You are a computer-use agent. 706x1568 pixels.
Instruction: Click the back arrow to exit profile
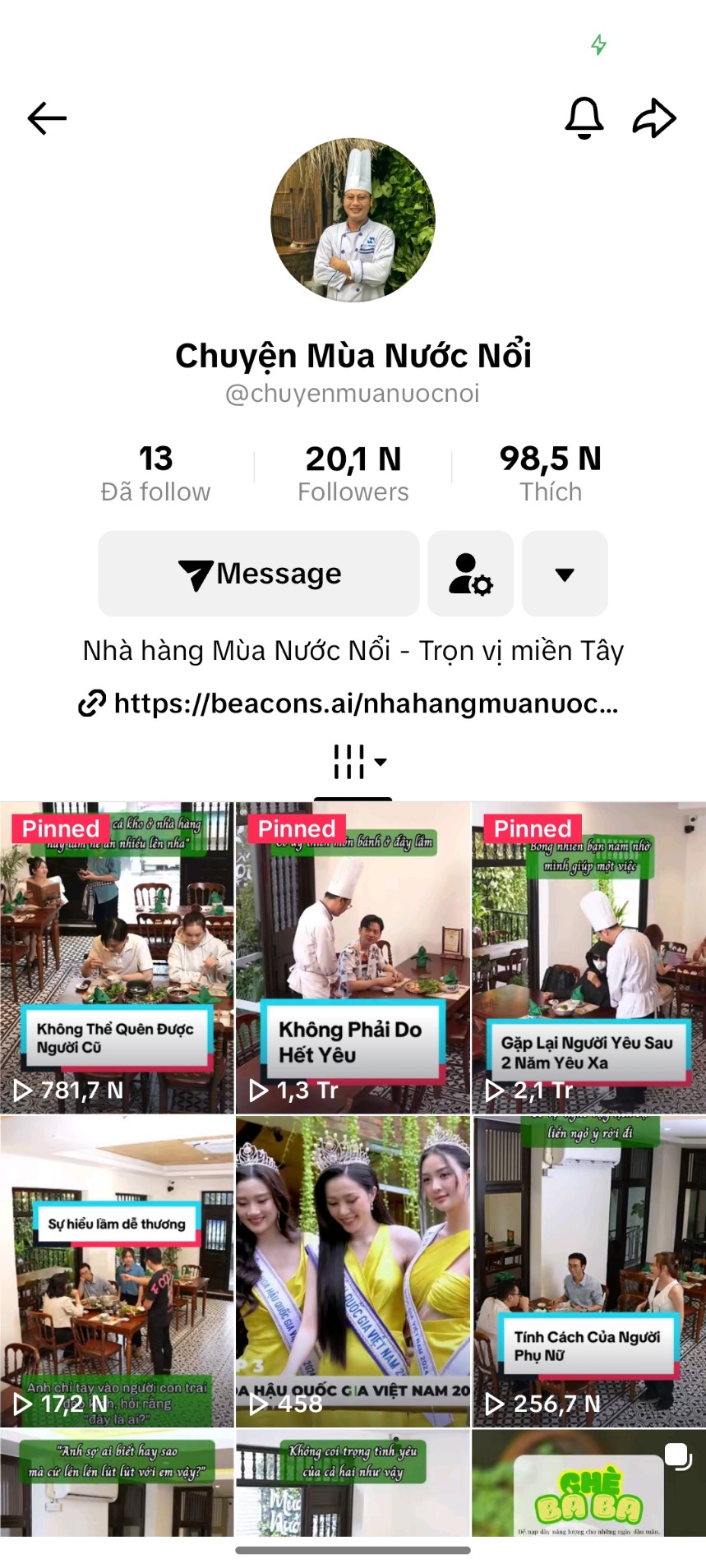(45, 118)
